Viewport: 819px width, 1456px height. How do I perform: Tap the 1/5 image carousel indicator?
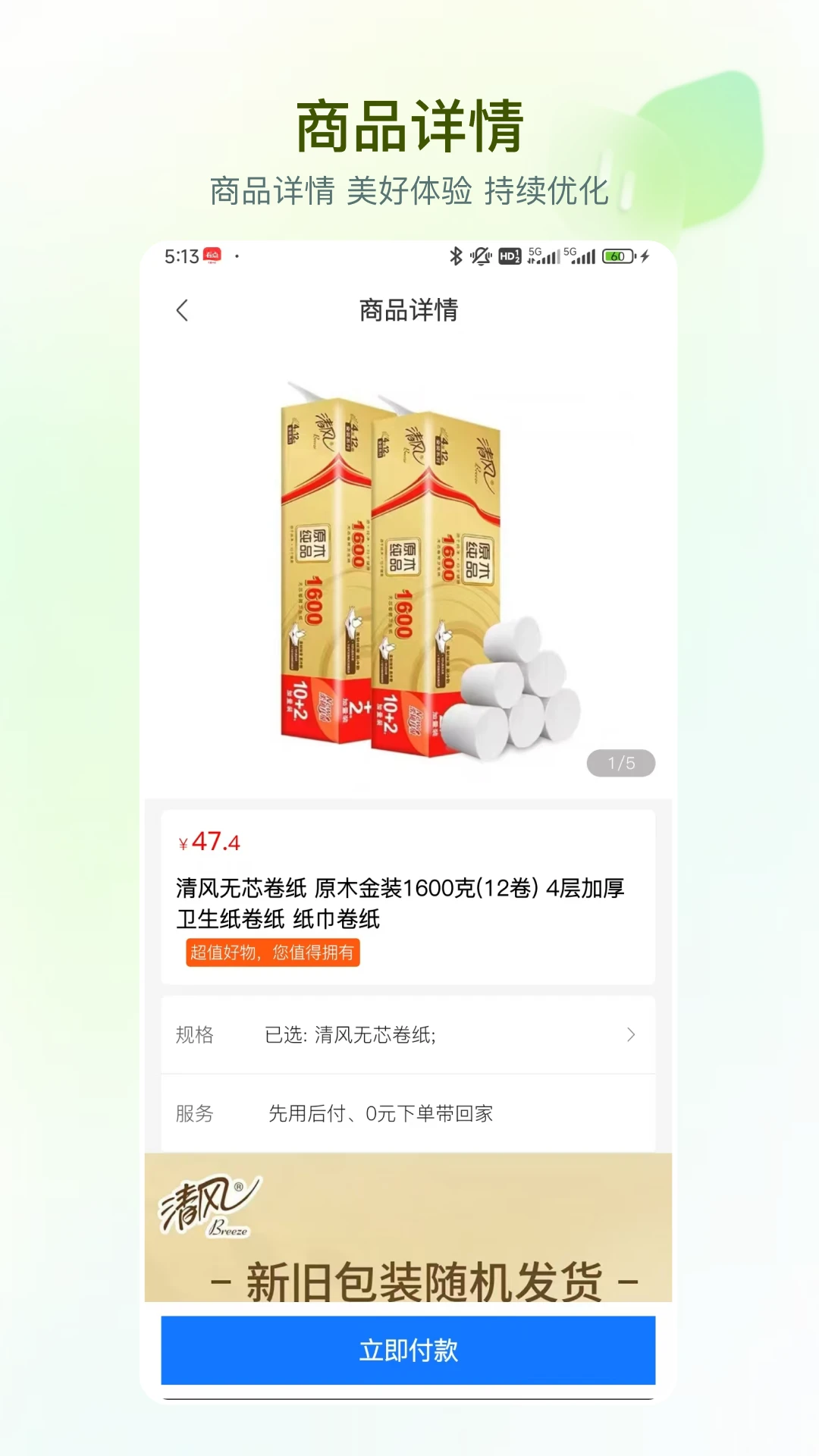coord(621,764)
